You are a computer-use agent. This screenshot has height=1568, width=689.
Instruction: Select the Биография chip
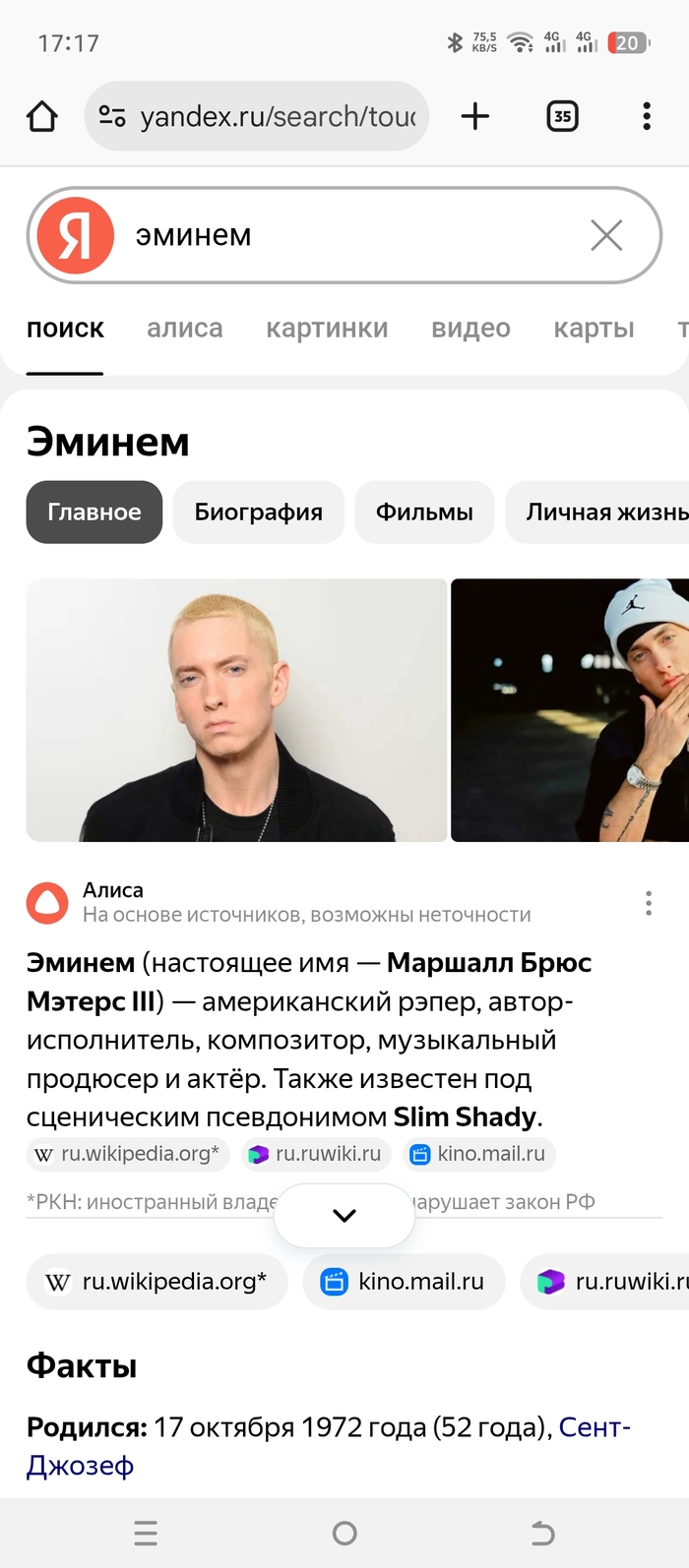pyautogui.click(x=258, y=513)
